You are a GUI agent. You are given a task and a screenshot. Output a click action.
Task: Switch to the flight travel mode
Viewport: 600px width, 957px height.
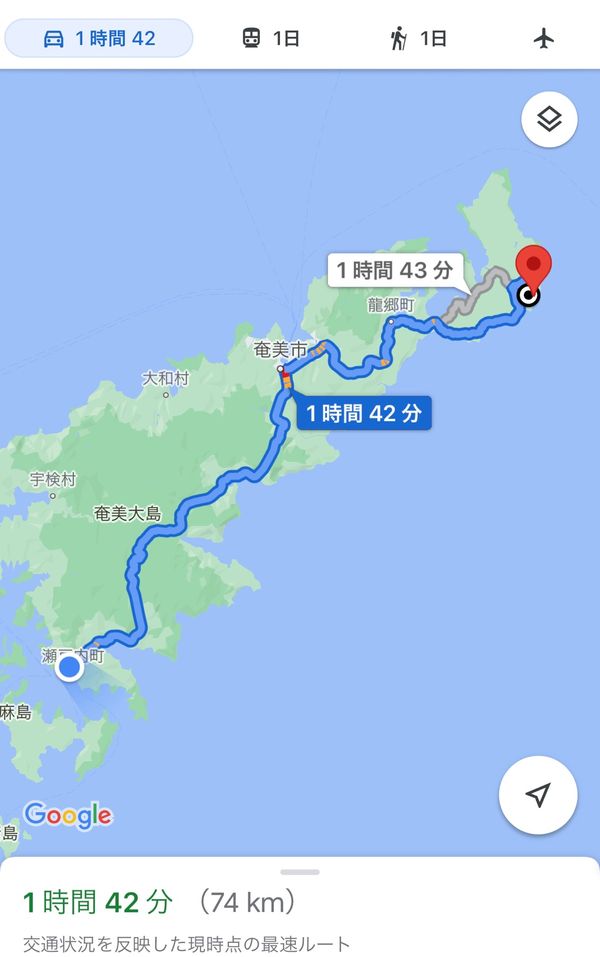click(543, 38)
